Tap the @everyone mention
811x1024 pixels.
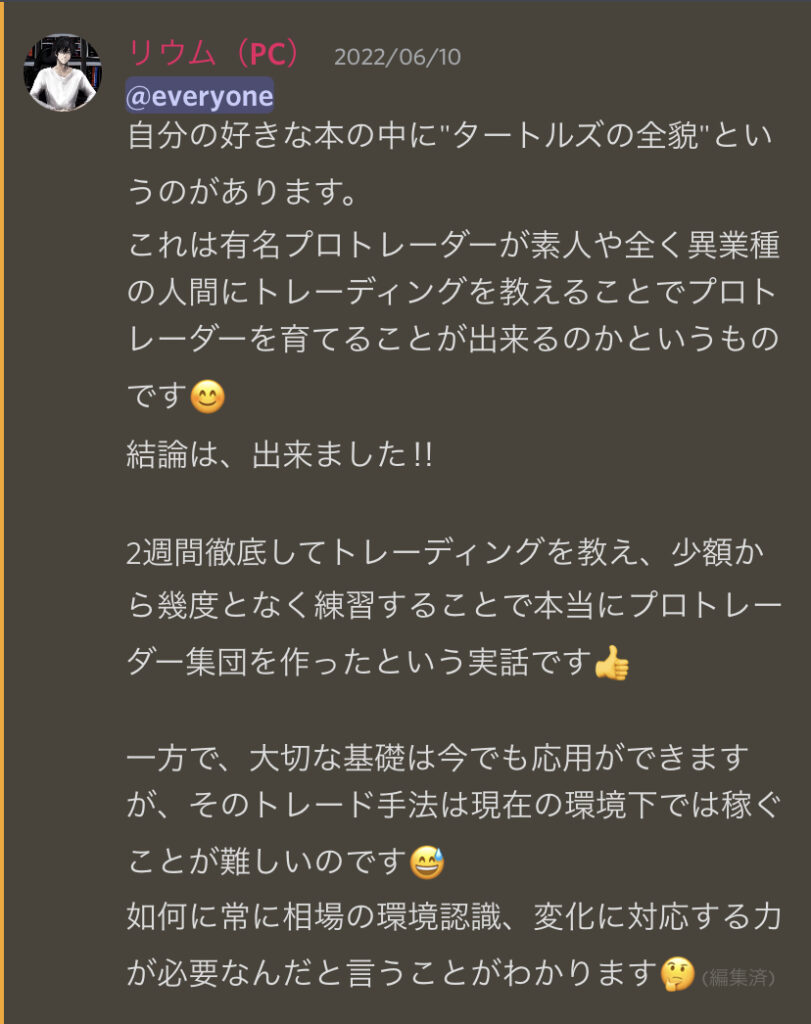click(x=200, y=96)
